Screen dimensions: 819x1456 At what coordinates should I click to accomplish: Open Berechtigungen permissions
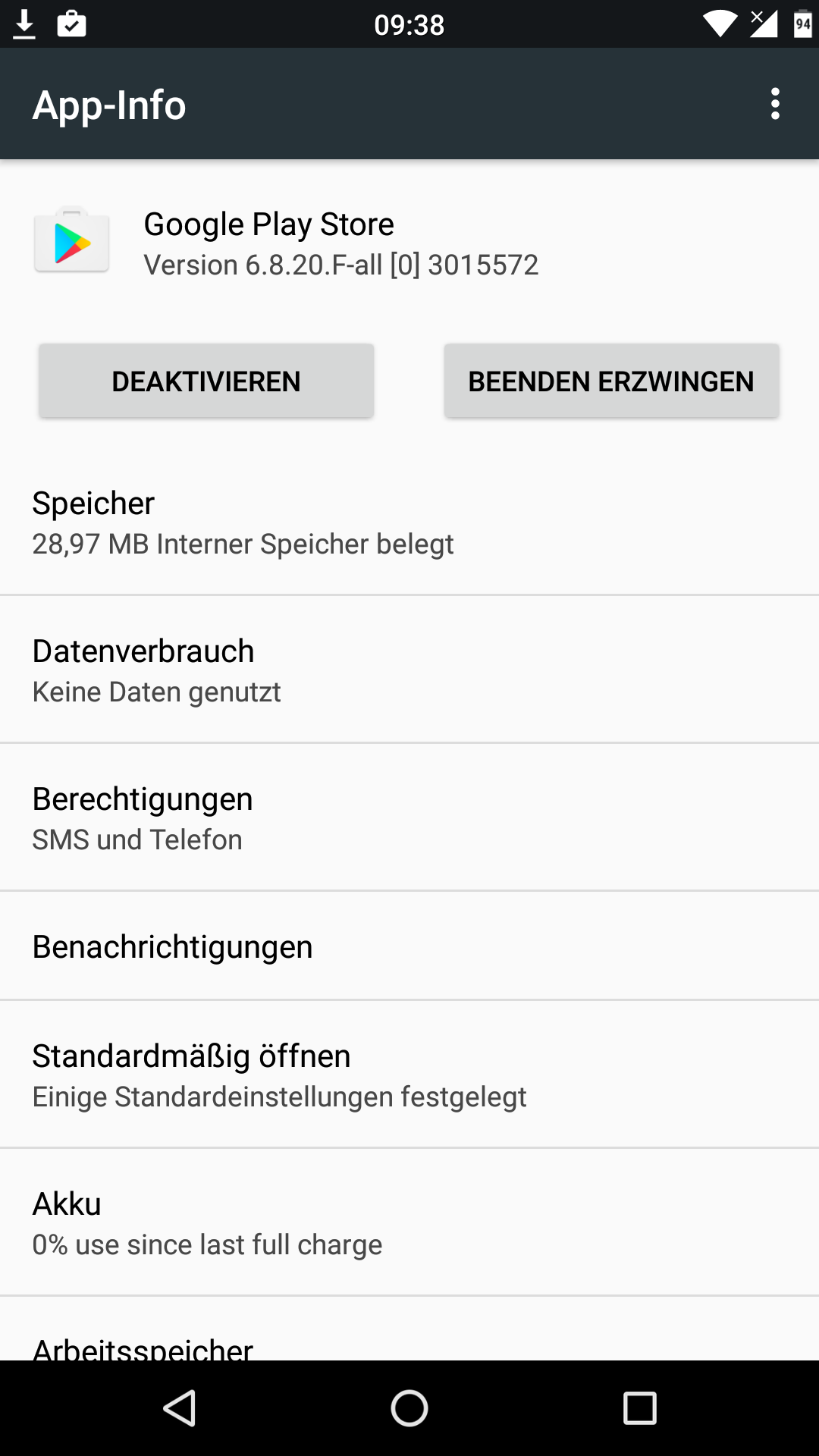[409, 818]
